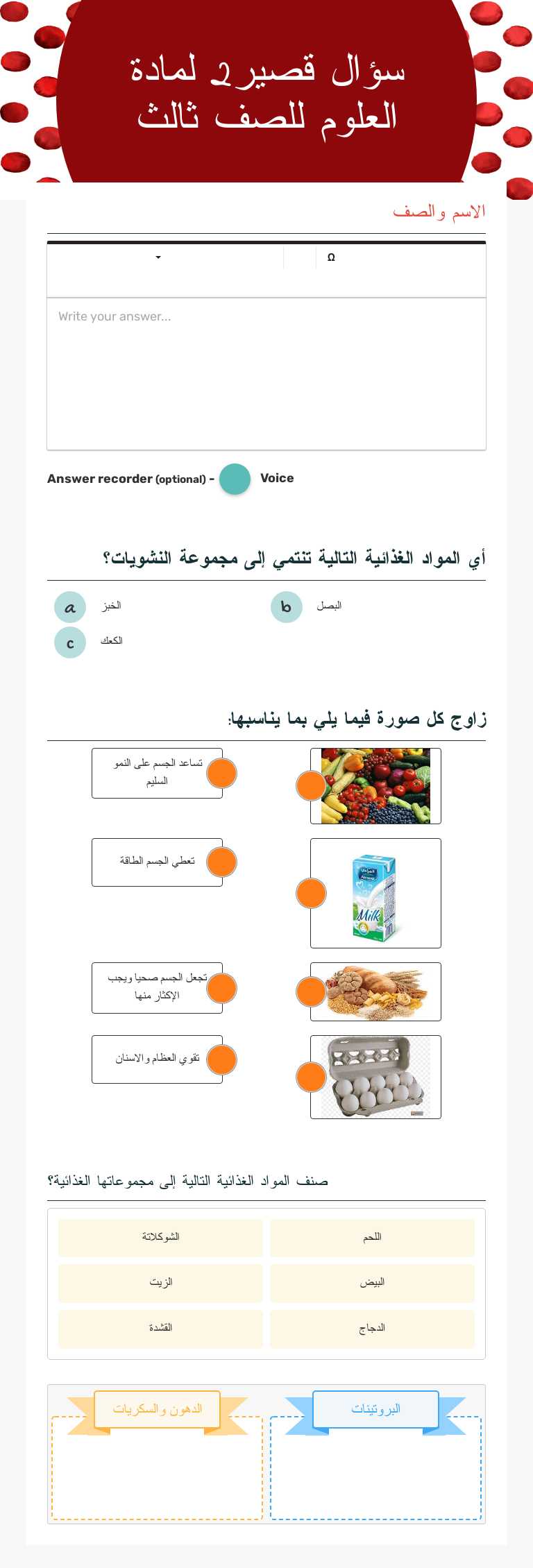Open the text style dropdown above the answer box

158,257
